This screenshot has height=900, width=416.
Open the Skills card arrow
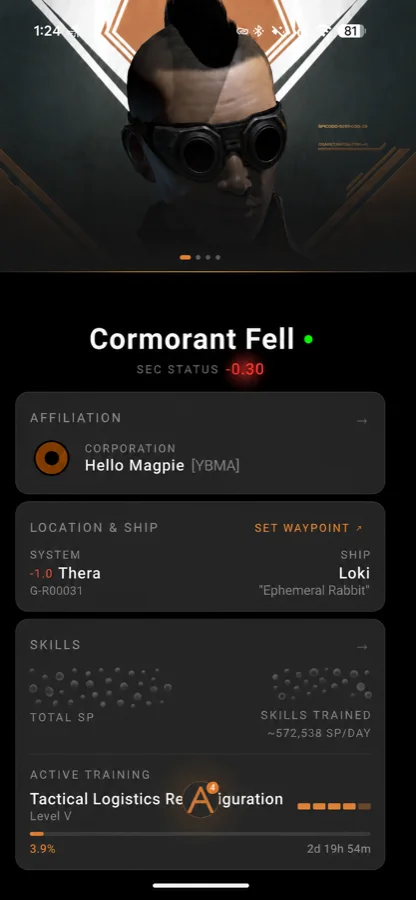click(x=361, y=647)
